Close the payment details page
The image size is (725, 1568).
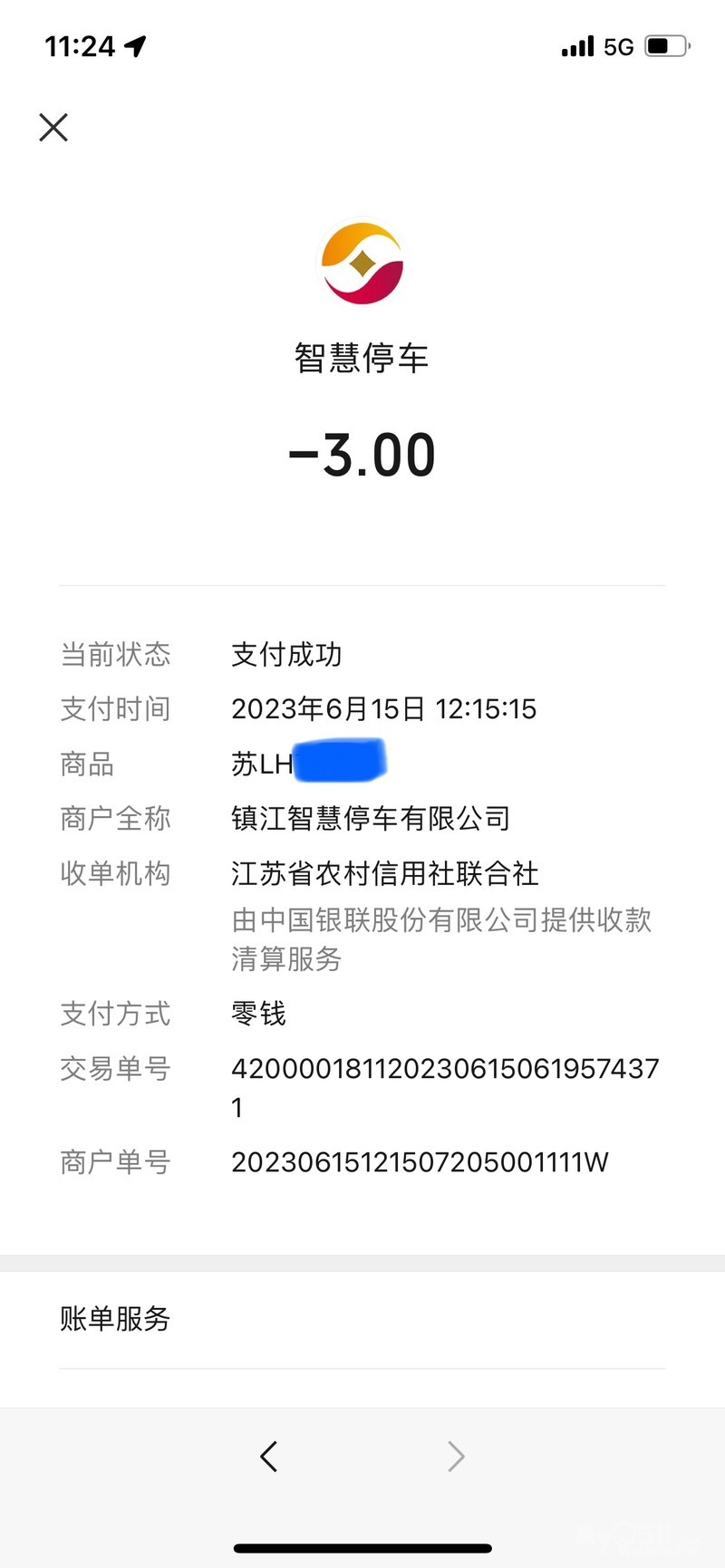53,128
